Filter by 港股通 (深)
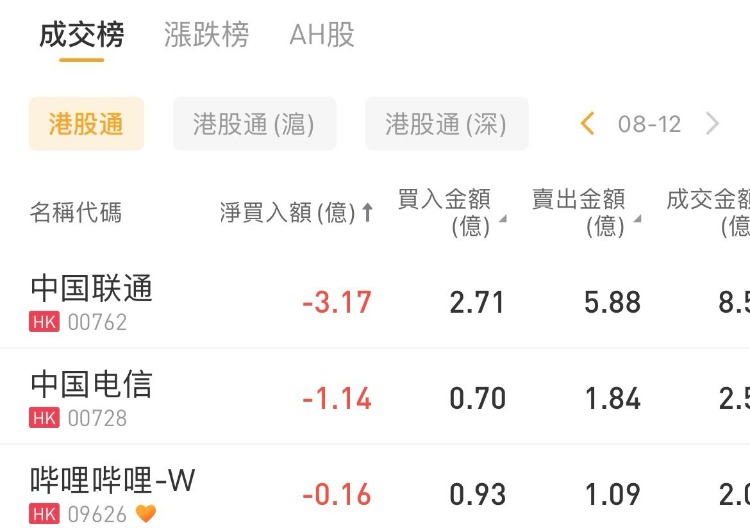The image size is (750, 528). point(446,124)
